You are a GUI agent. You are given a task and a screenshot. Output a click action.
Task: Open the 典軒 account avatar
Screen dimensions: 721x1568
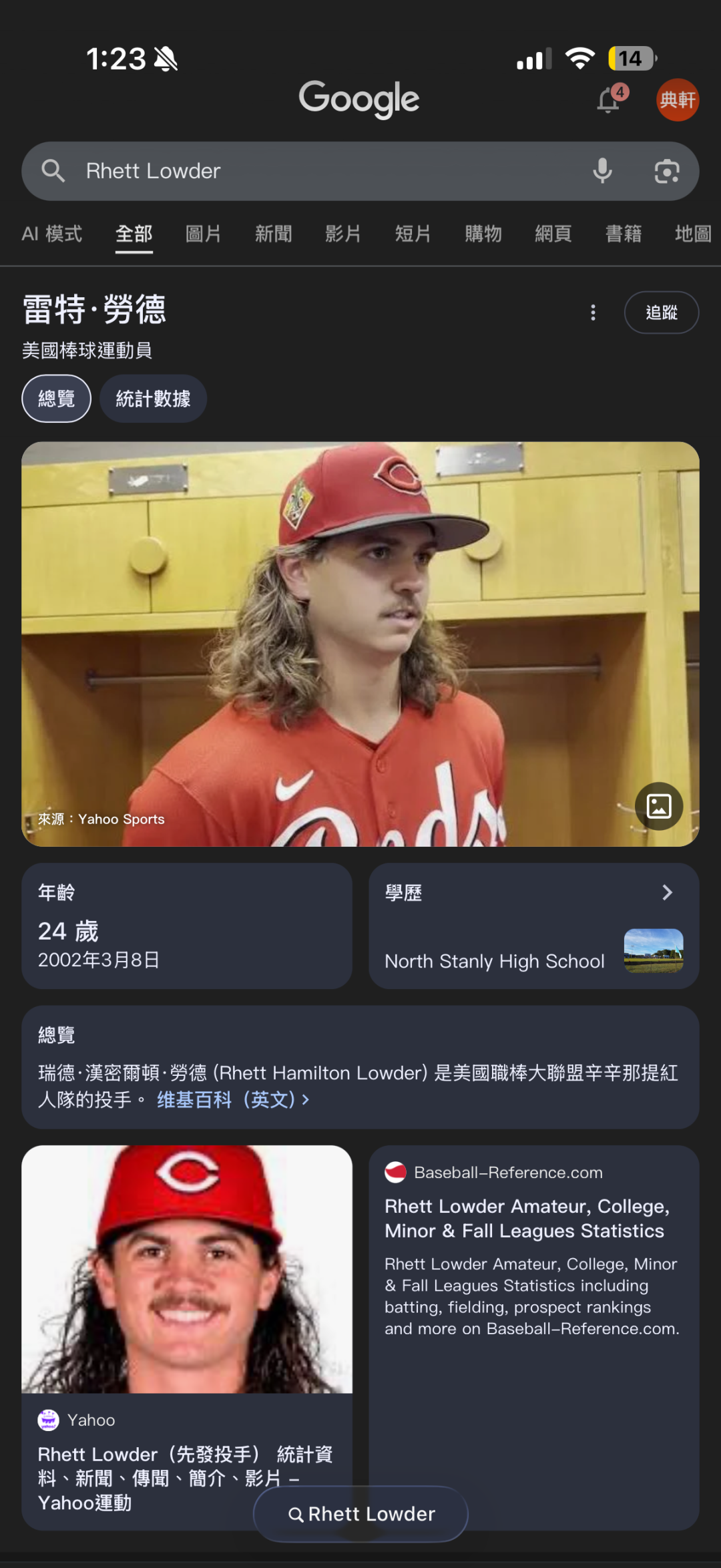(x=677, y=100)
